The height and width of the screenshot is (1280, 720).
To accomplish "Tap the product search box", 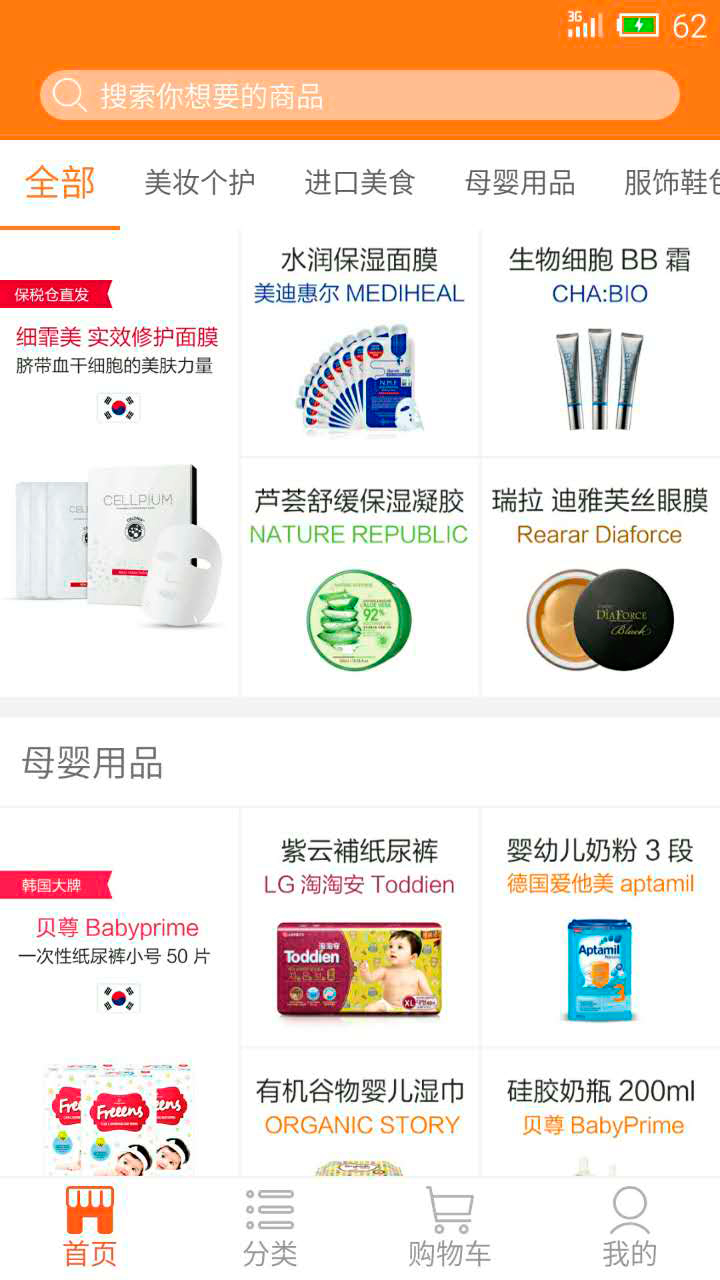I will click(360, 96).
